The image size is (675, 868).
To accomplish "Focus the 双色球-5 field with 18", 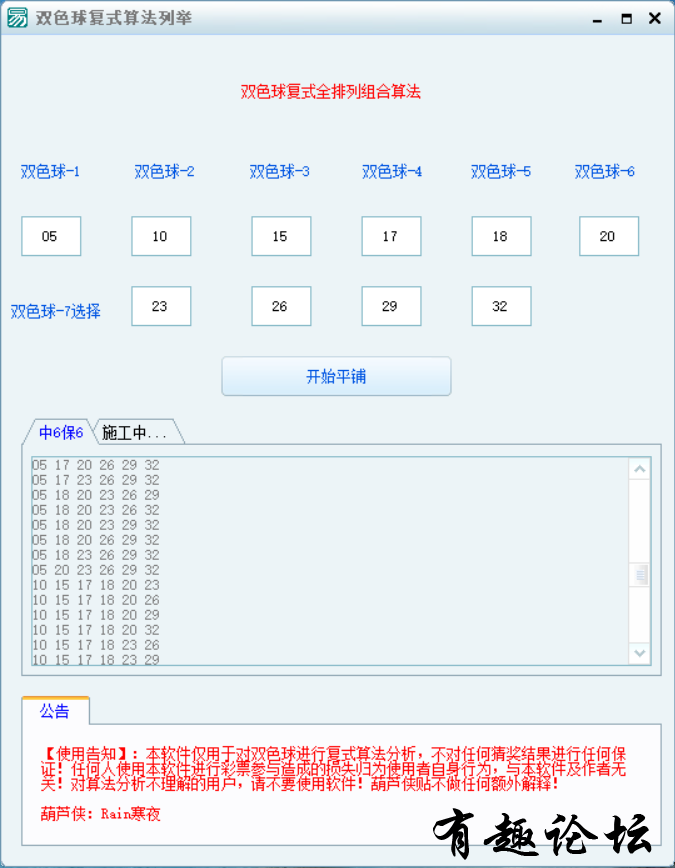I will [500, 236].
